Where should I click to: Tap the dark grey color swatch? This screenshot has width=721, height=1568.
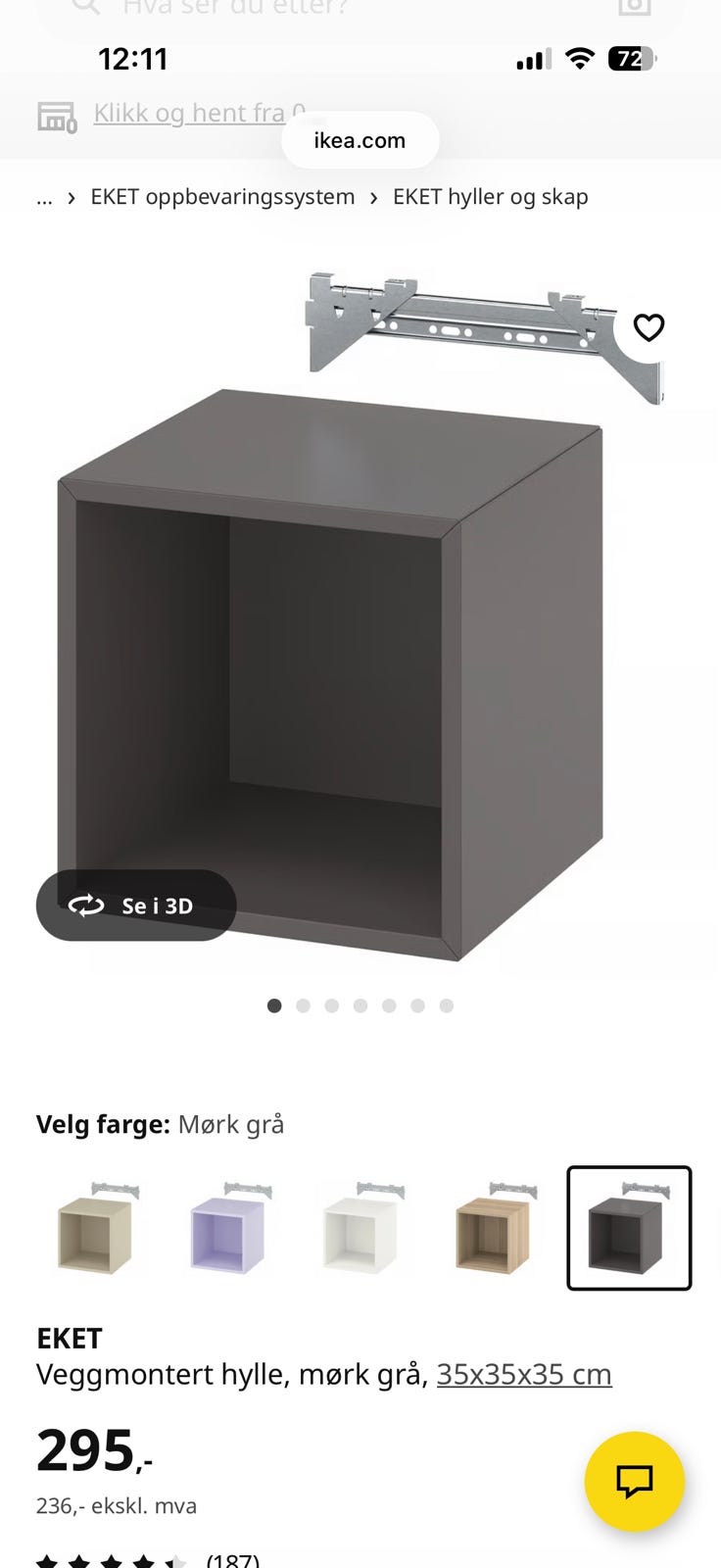tap(629, 1228)
